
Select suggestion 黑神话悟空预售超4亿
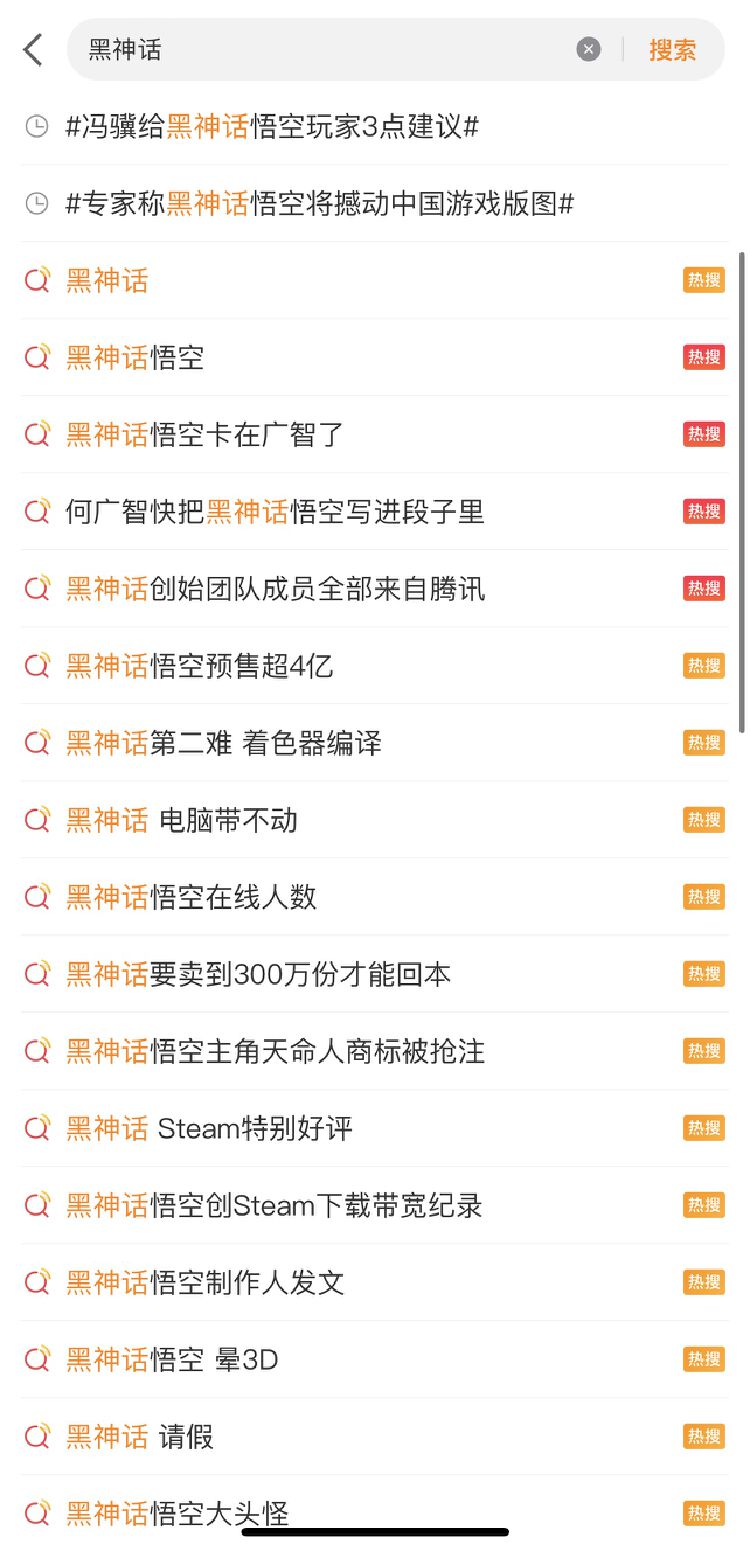[x=375, y=665]
